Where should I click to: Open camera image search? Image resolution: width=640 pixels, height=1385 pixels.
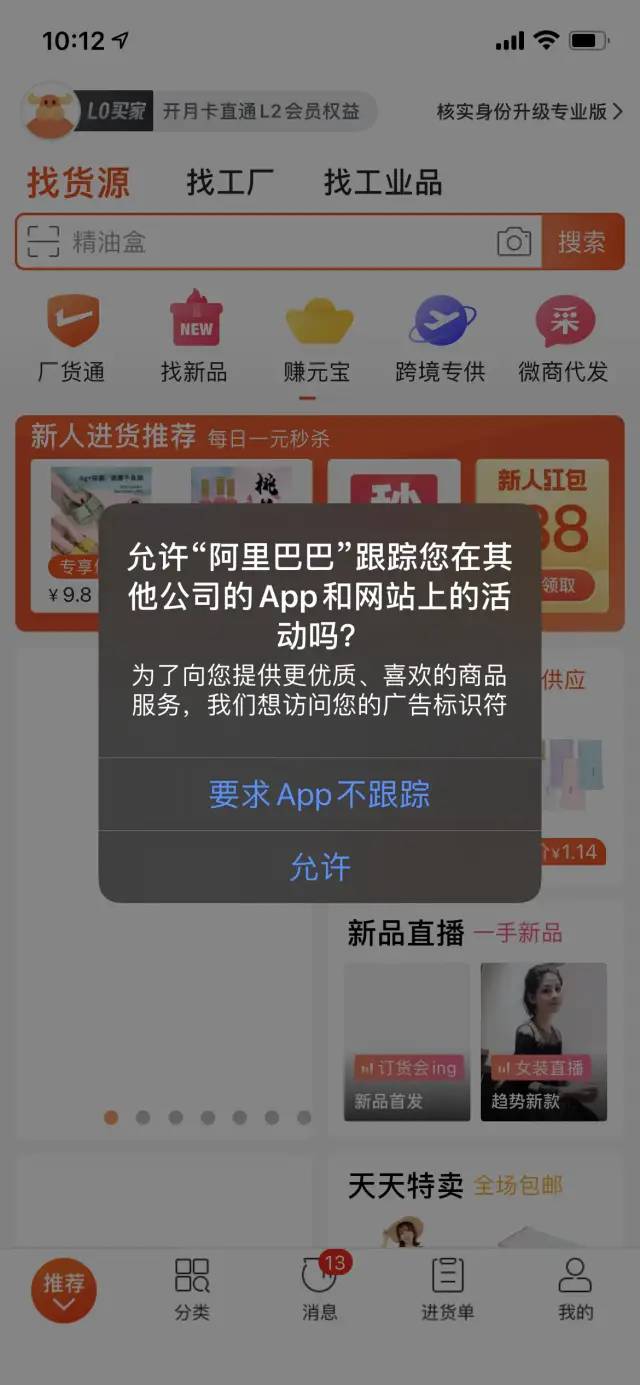pos(514,242)
